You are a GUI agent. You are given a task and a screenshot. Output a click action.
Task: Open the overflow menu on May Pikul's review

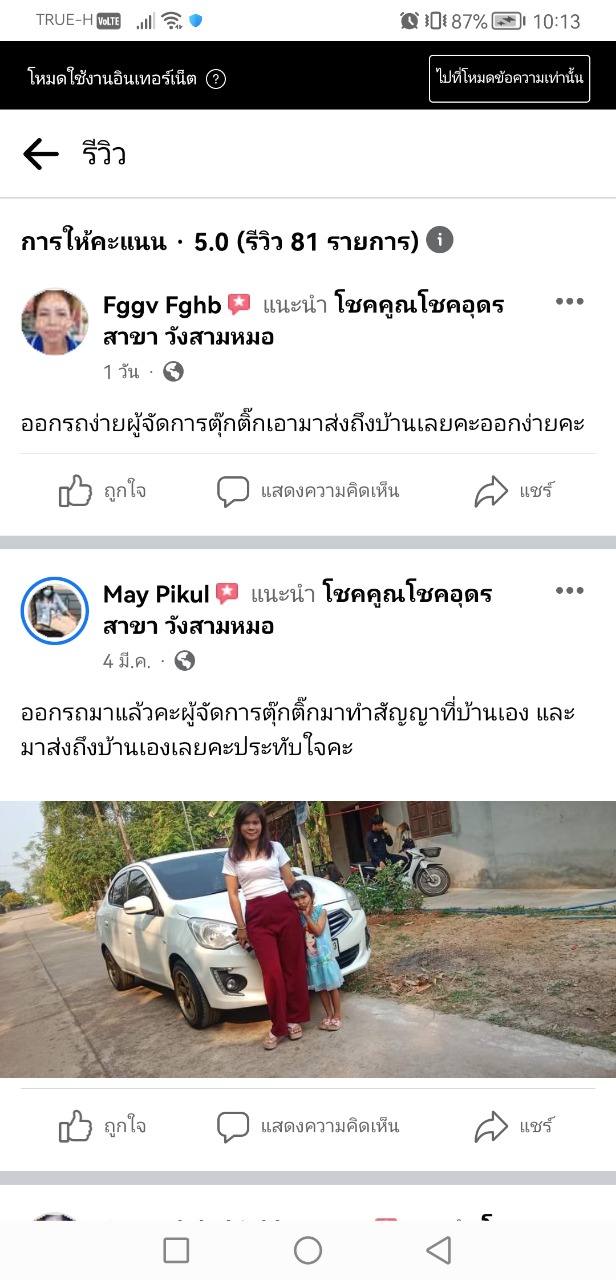pyautogui.click(x=569, y=591)
